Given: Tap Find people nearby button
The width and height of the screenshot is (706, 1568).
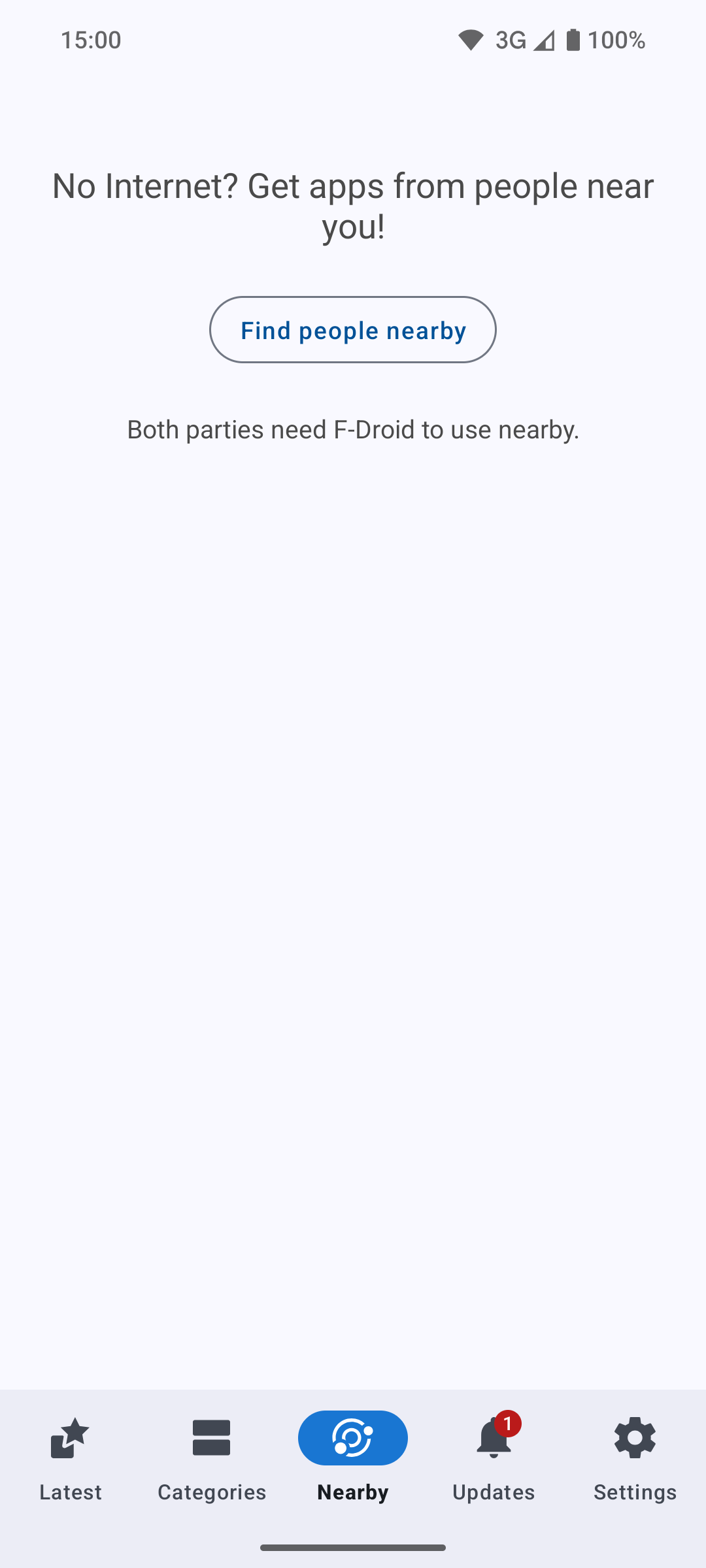Looking at the screenshot, I should coord(353,330).
